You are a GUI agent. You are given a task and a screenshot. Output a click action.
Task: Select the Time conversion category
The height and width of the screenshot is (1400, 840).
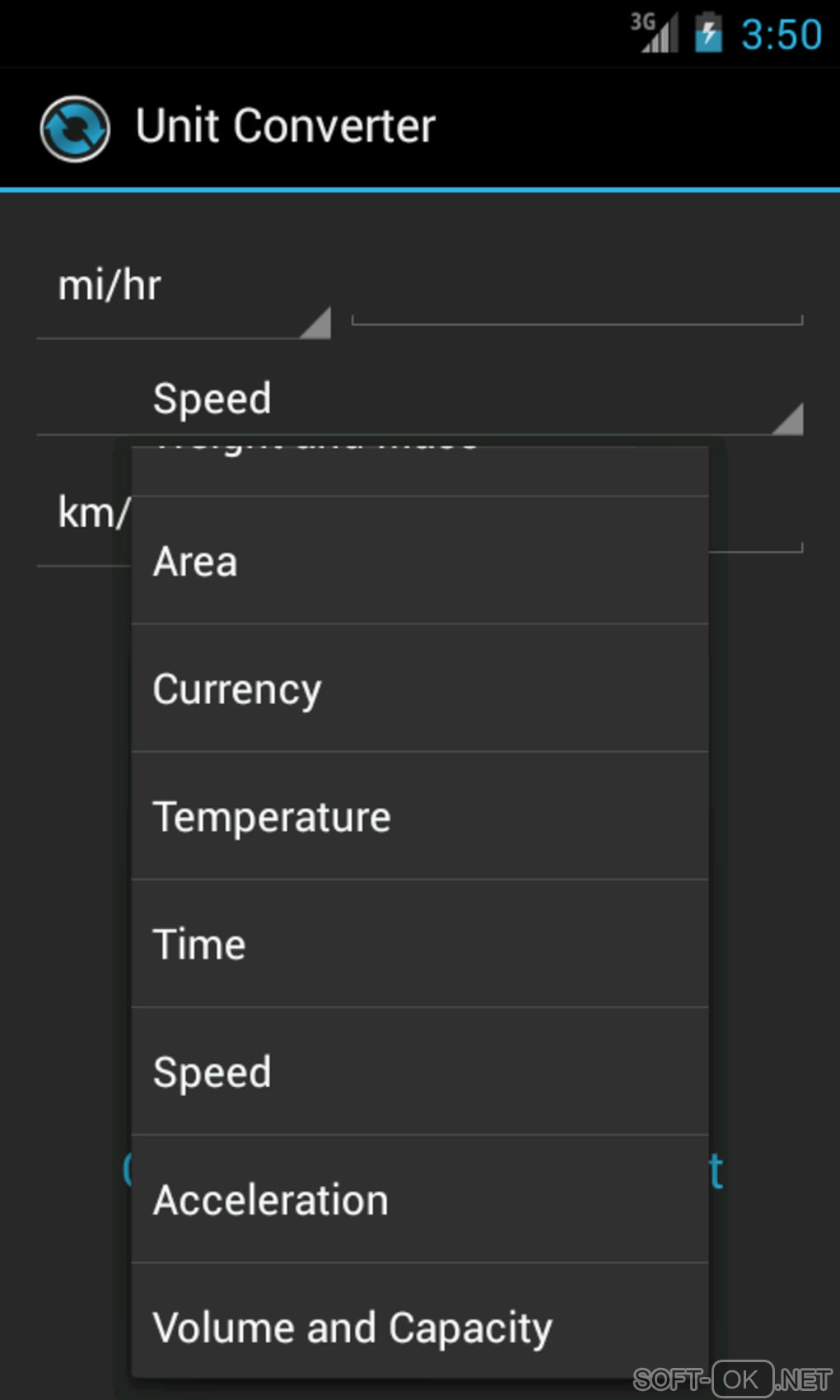tap(418, 944)
